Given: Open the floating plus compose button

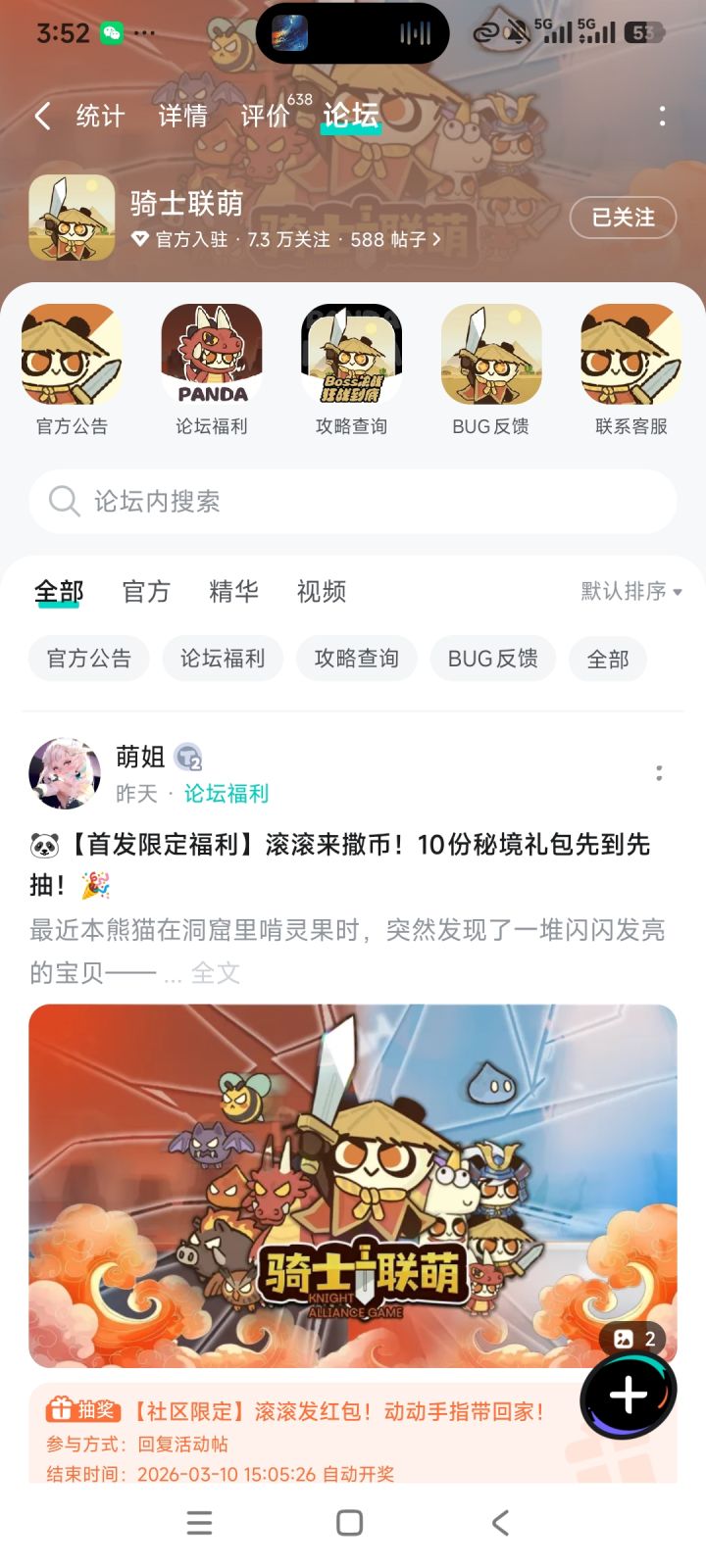Looking at the screenshot, I should coord(626,1398).
